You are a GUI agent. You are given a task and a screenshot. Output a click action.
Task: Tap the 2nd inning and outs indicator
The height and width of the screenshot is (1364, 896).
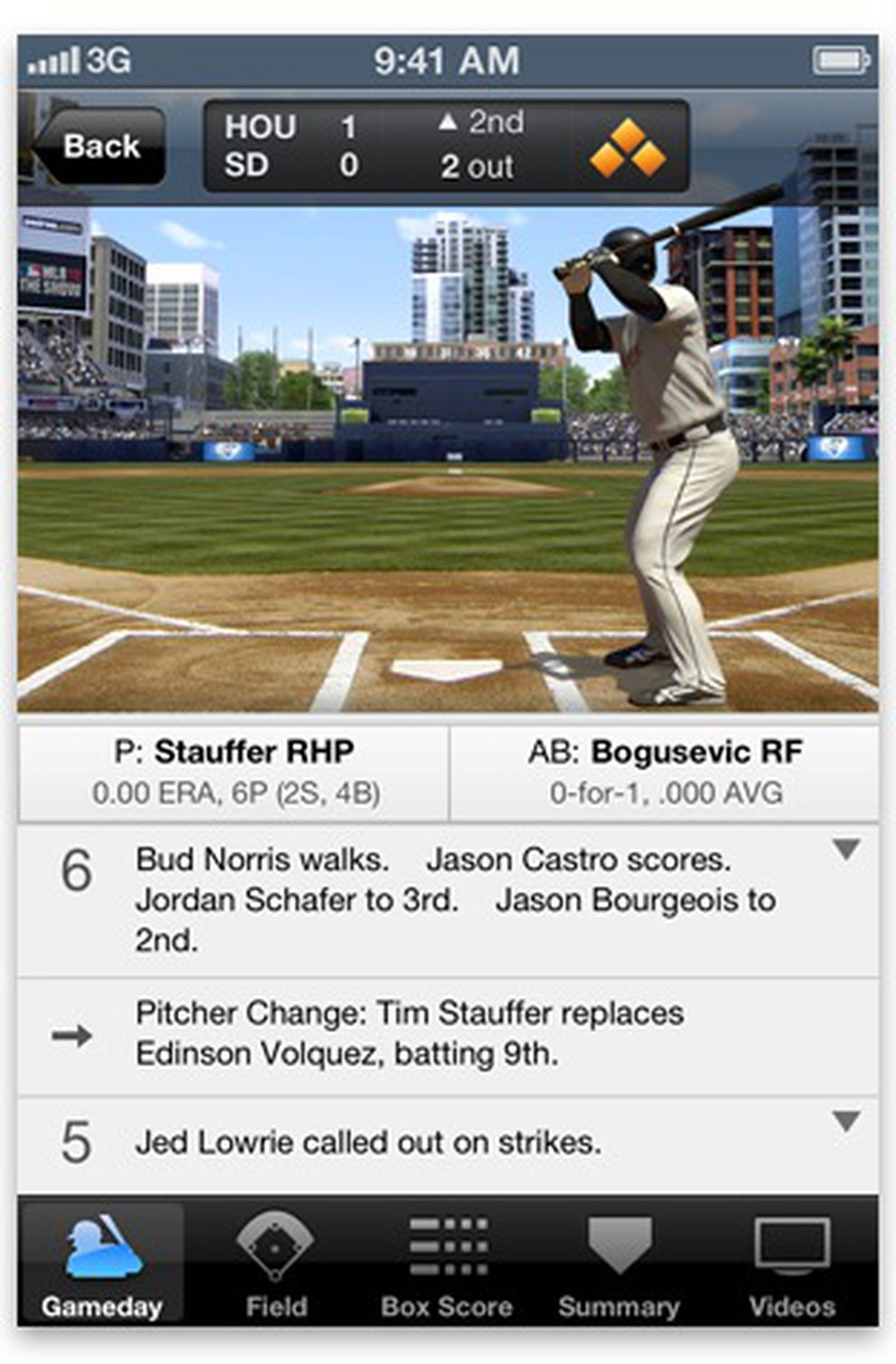point(482,146)
